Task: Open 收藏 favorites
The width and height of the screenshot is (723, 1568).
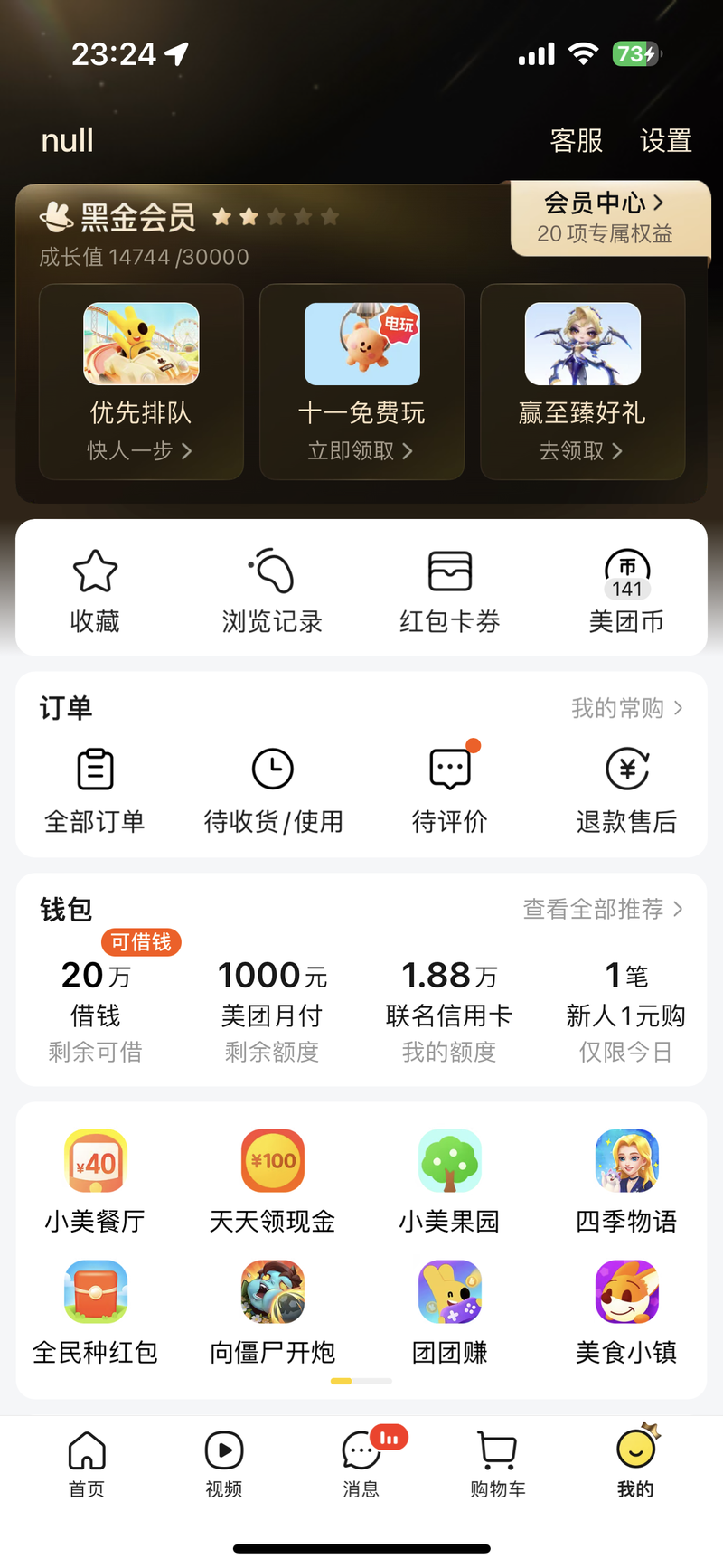Action: point(95,590)
